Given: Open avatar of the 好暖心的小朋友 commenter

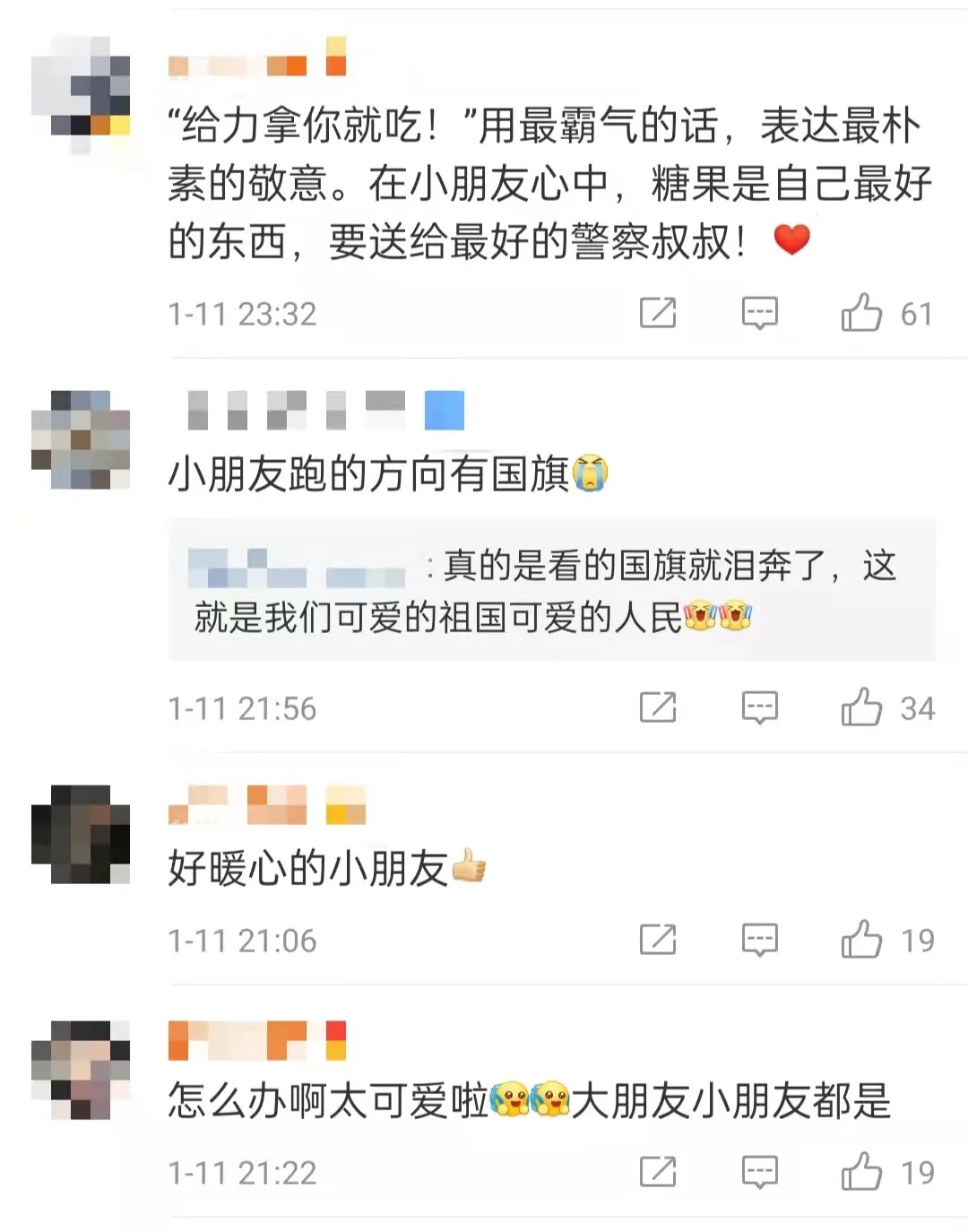Looking at the screenshot, I should [81, 834].
